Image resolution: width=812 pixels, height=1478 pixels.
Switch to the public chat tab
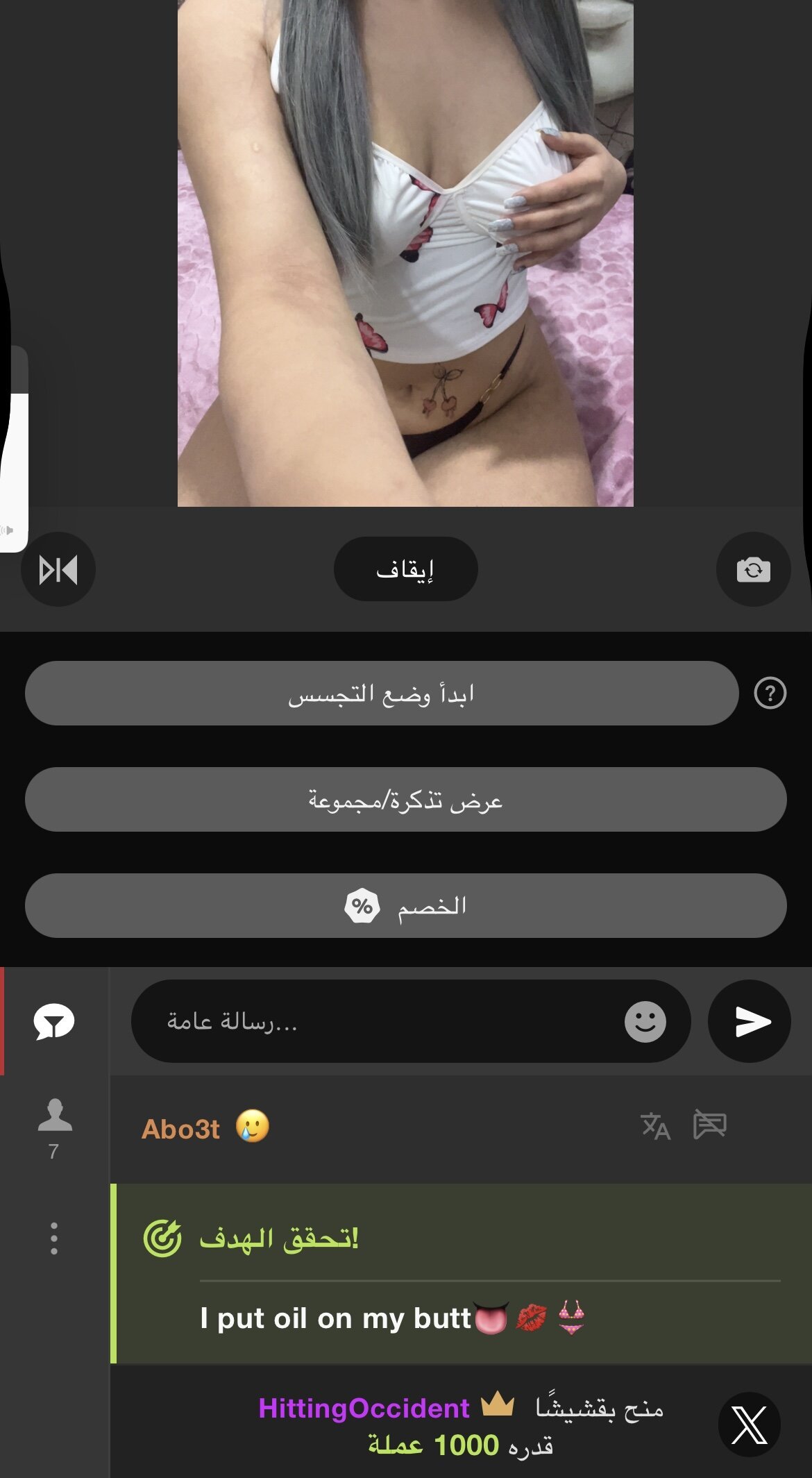click(54, 1021)
